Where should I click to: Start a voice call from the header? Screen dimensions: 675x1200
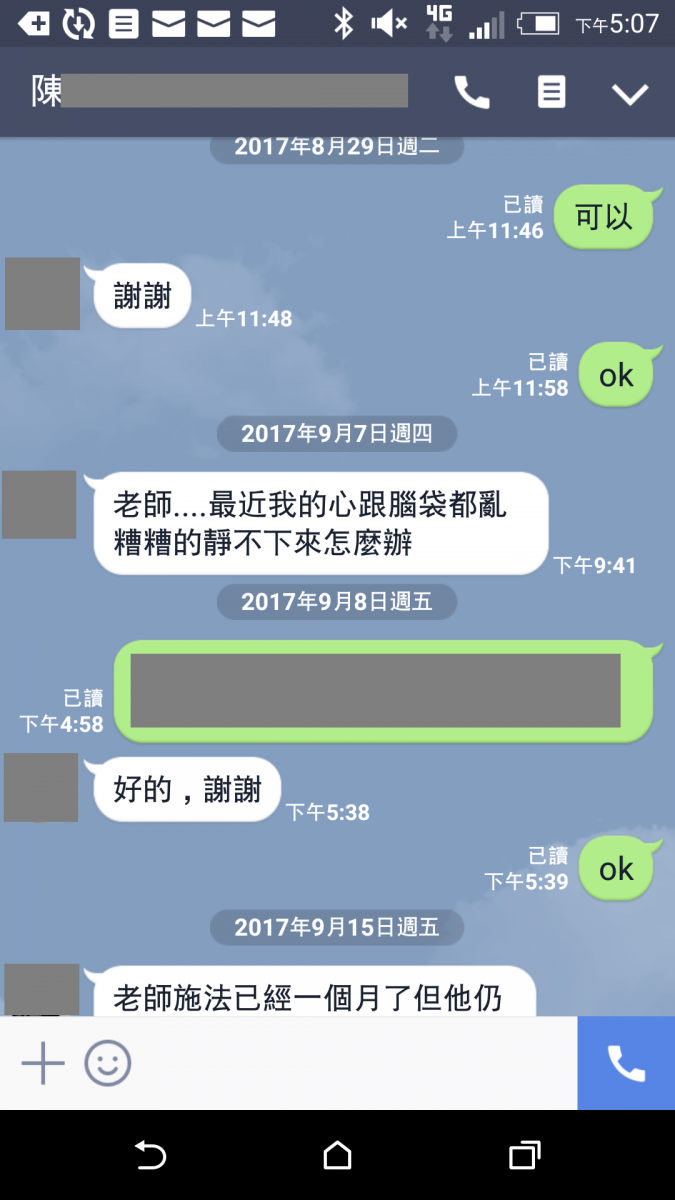tap(472, 93)
